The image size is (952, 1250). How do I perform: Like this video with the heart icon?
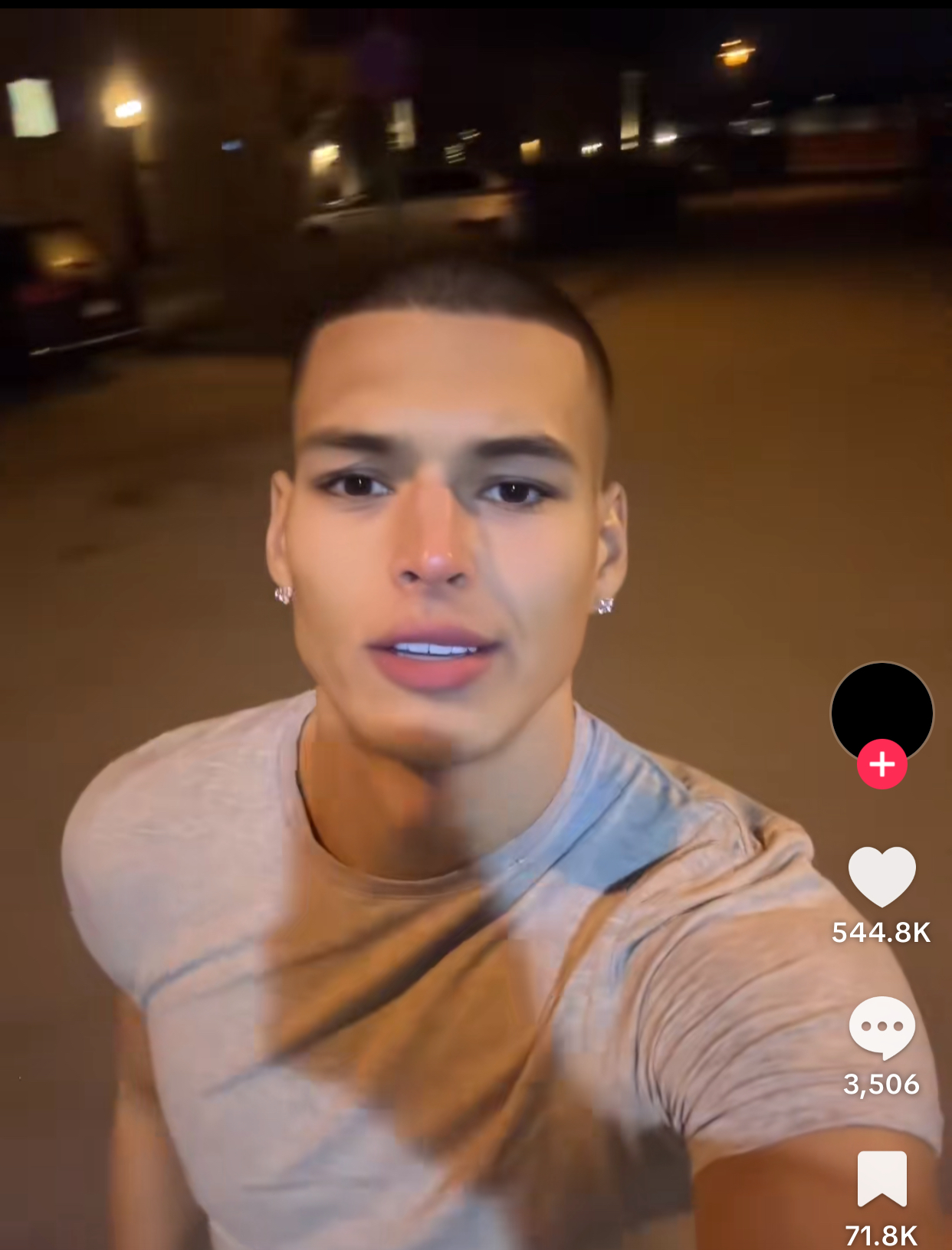point(881,876)
